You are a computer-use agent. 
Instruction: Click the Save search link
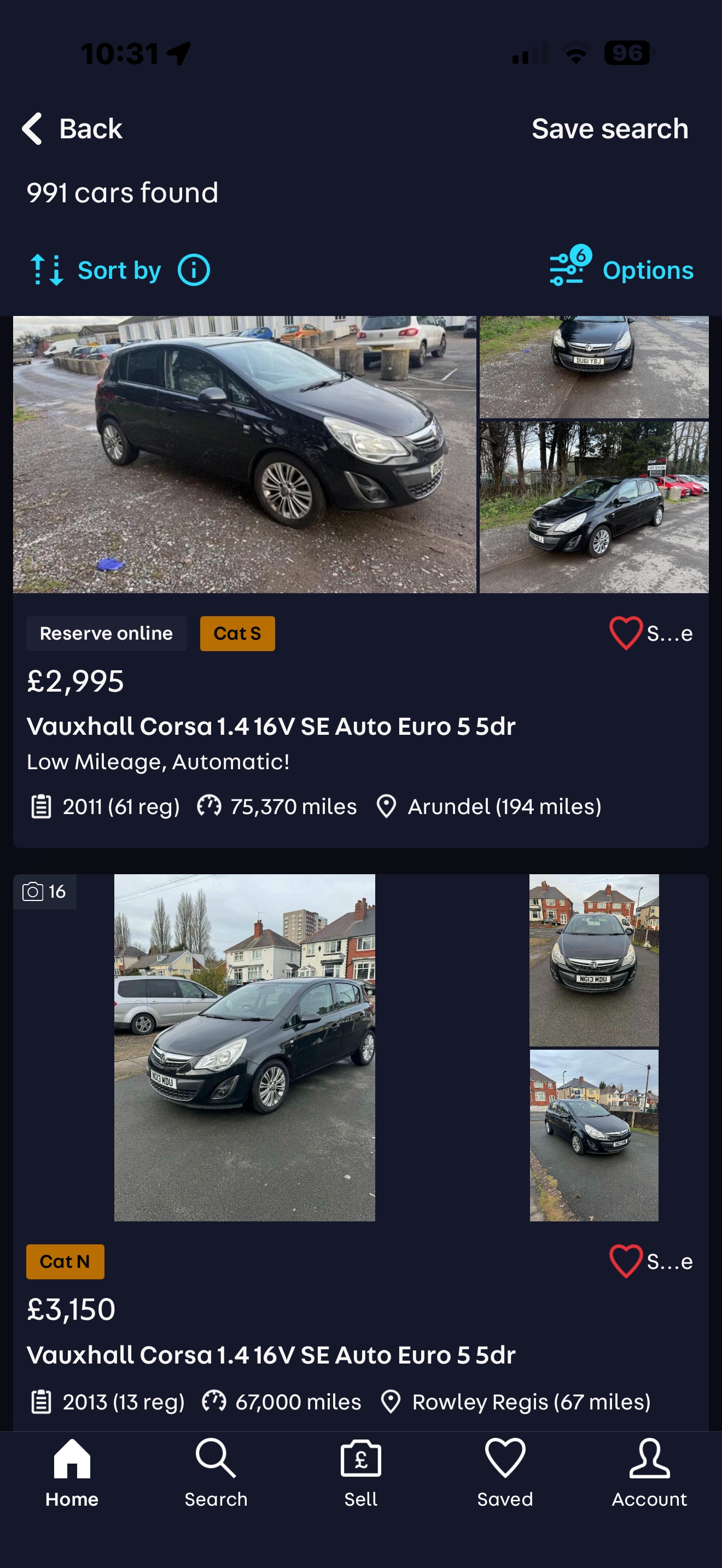coord(610,128)
